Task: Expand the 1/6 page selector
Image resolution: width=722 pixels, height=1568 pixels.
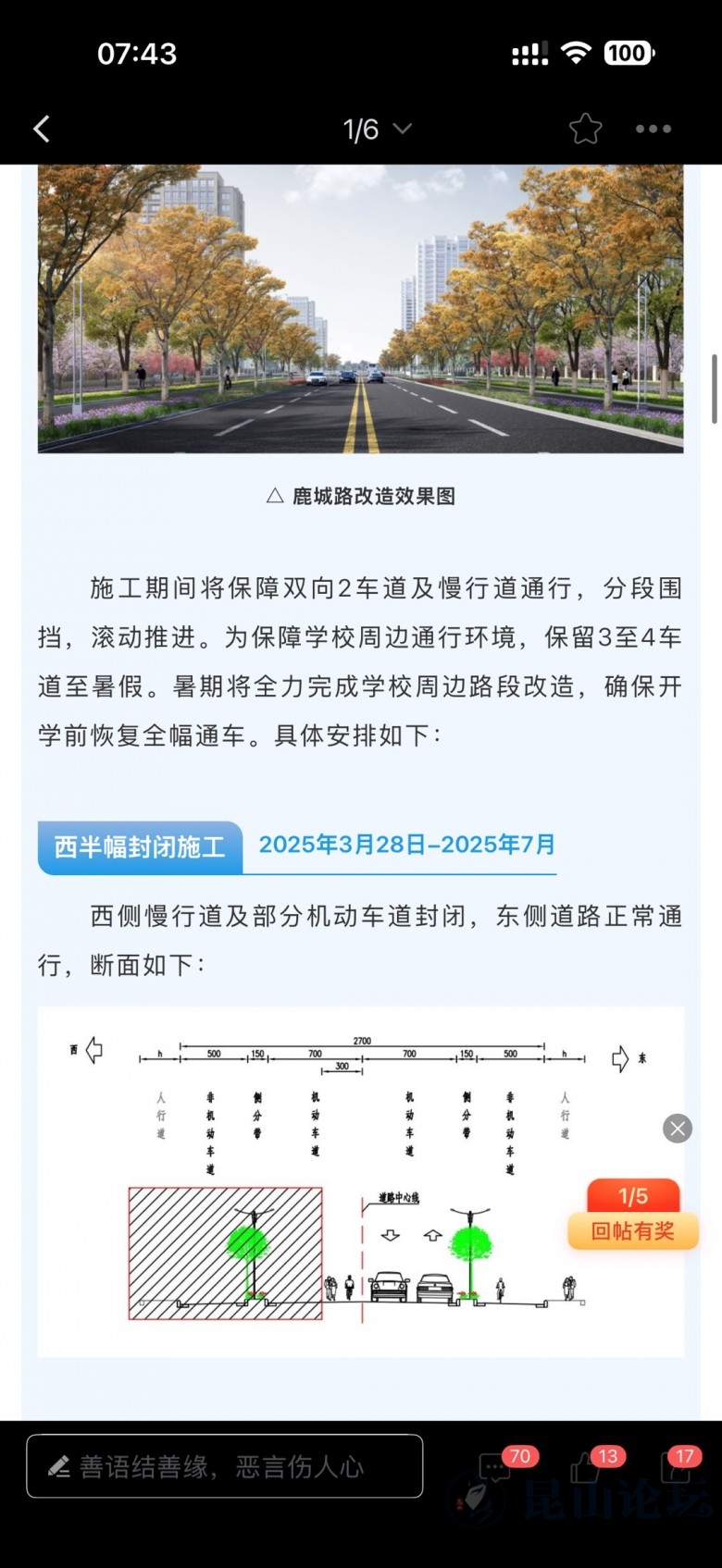Action: [377, 130]
